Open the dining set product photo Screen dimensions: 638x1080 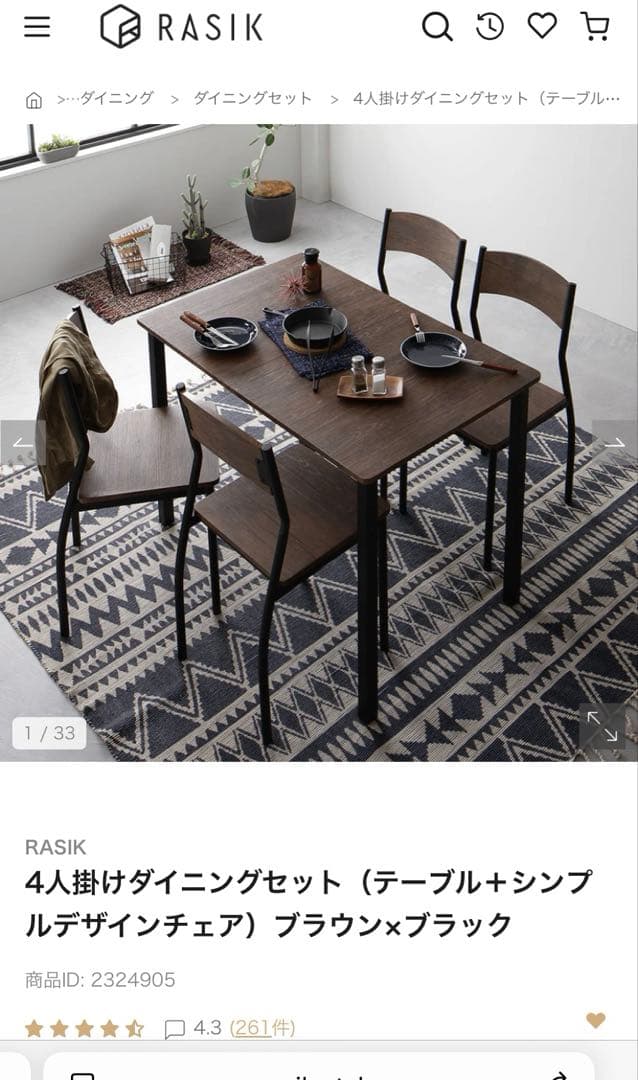(x=319, y=442)
